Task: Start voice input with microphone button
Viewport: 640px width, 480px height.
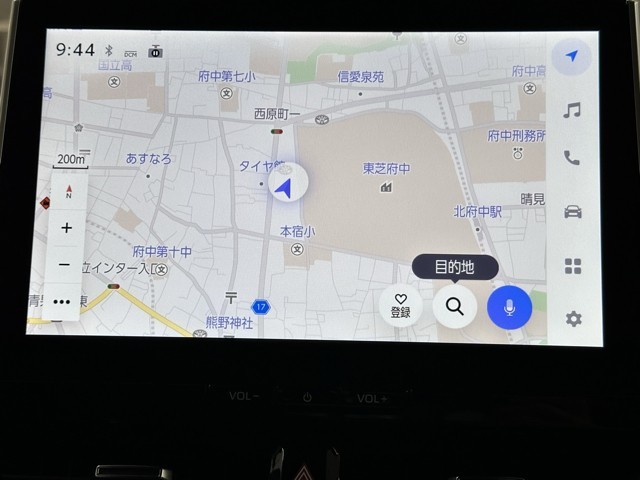Action: point(509,307)
